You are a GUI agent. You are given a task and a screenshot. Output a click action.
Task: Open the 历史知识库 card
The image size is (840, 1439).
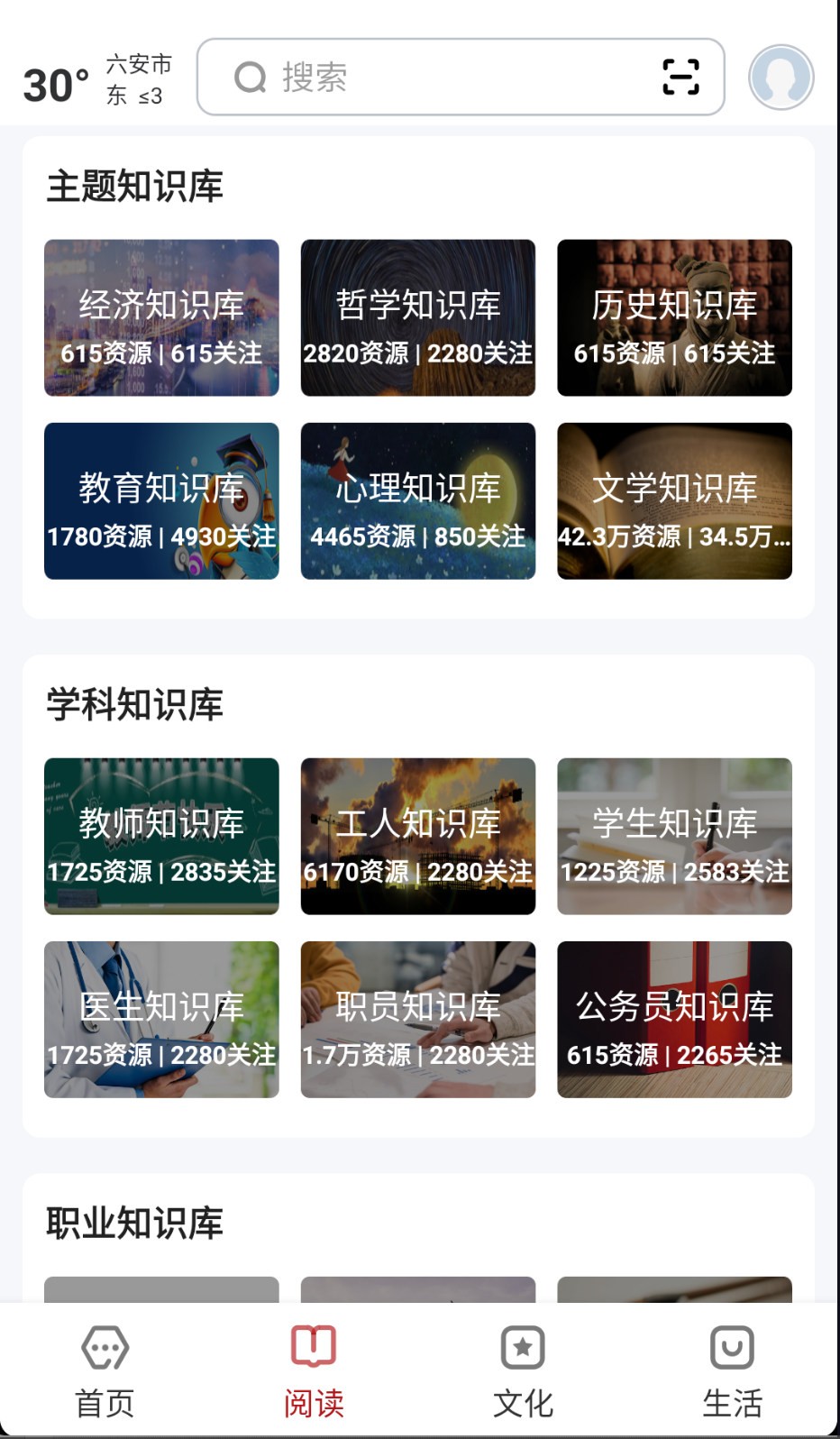click(674, 317)
